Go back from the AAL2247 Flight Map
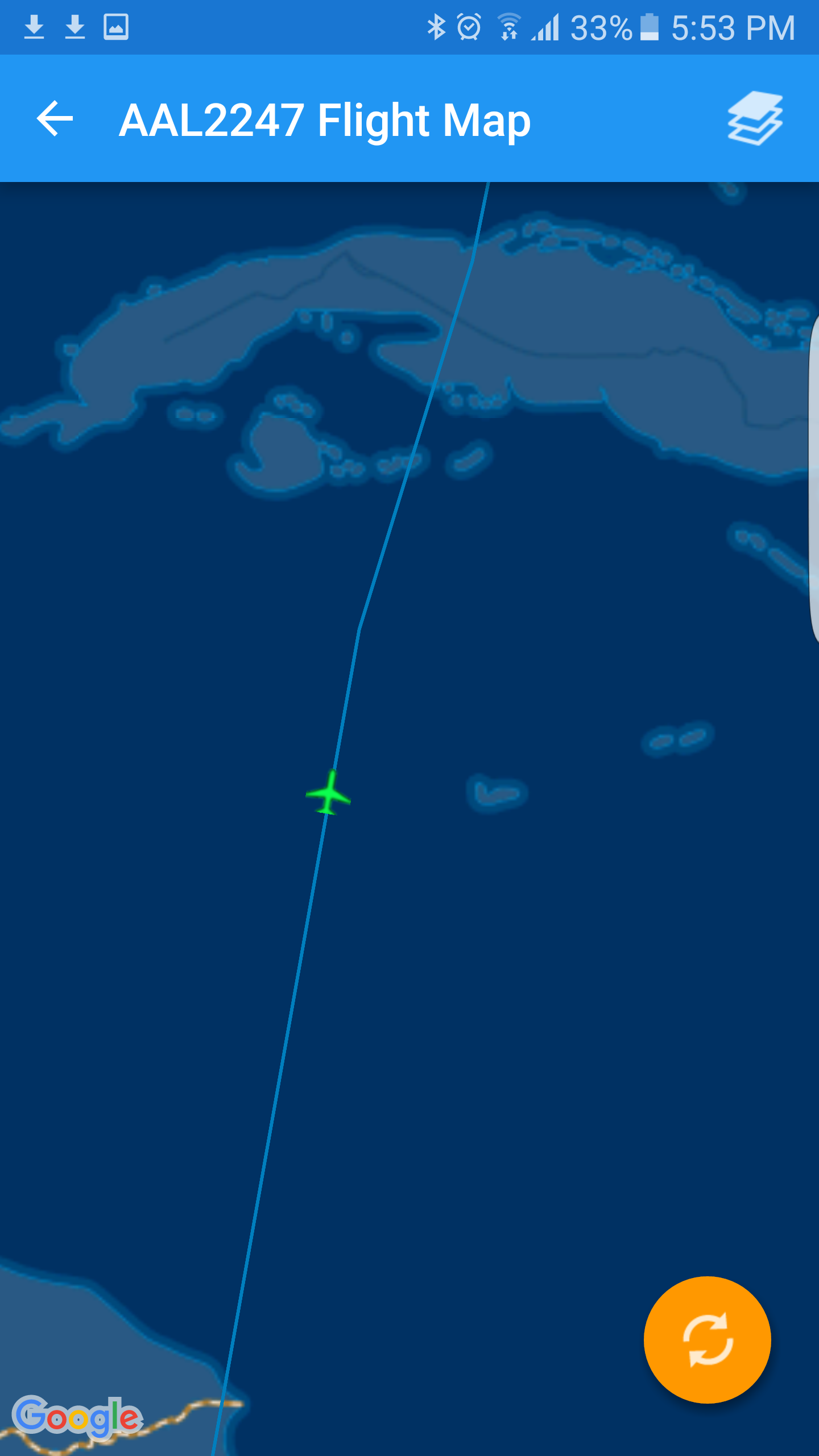819x1456 pixels. [55, 118]
